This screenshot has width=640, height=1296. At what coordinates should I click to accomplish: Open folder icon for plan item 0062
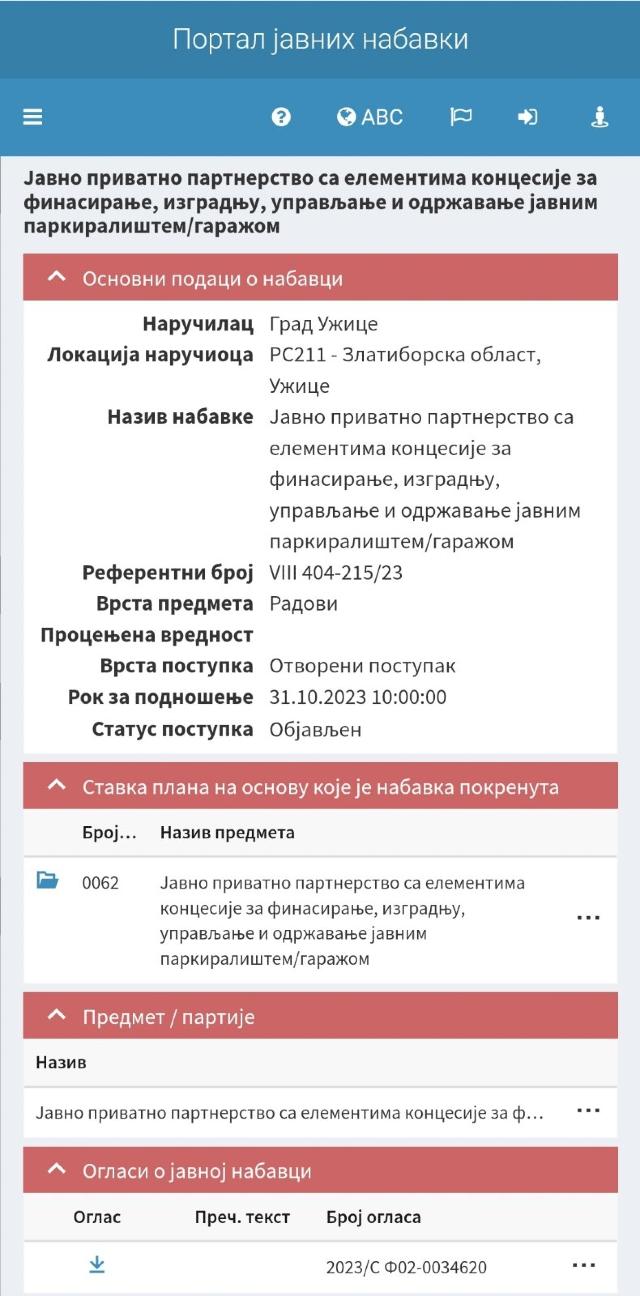point(48,880)
